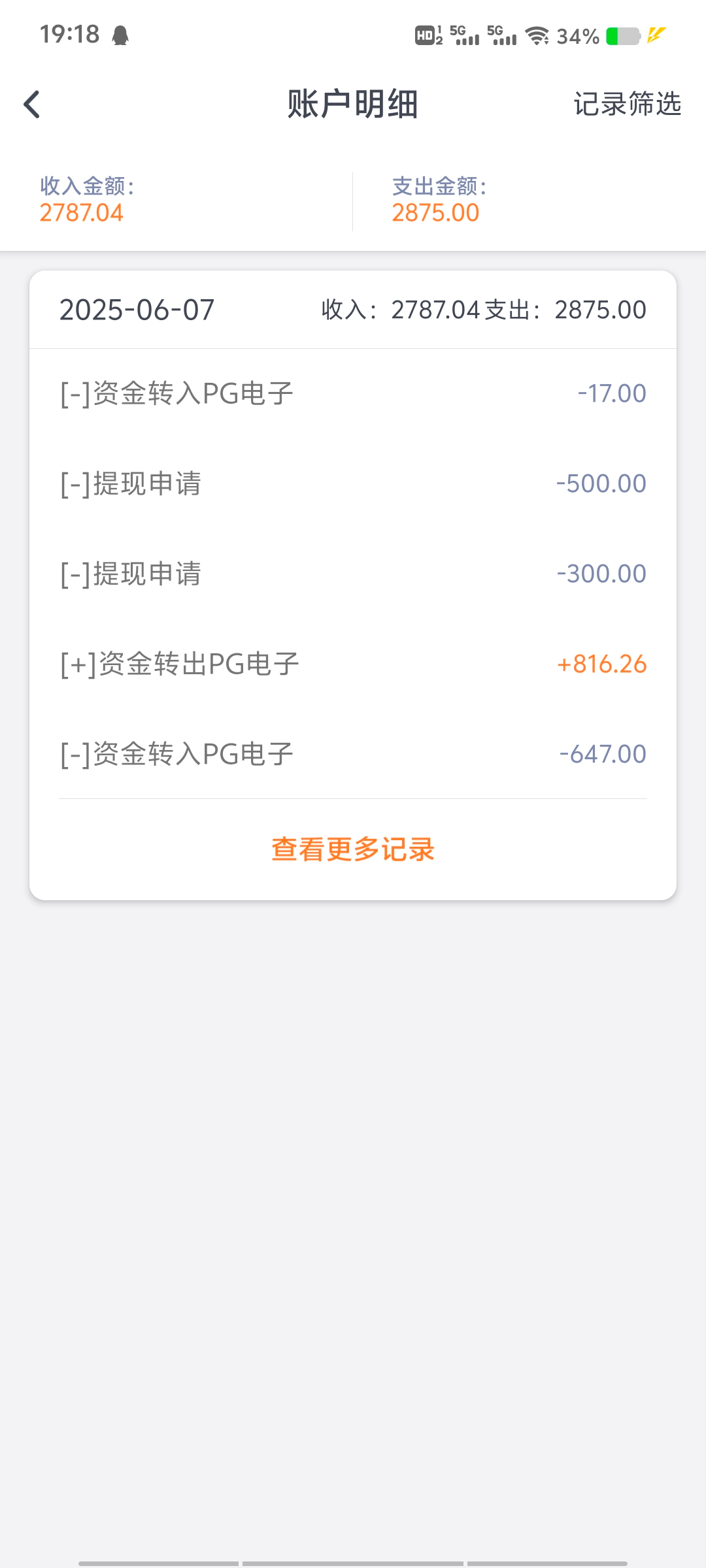
Task: Tap the 2025-06-07 date header
Action: pyautogui.click(x=137, y=310)
